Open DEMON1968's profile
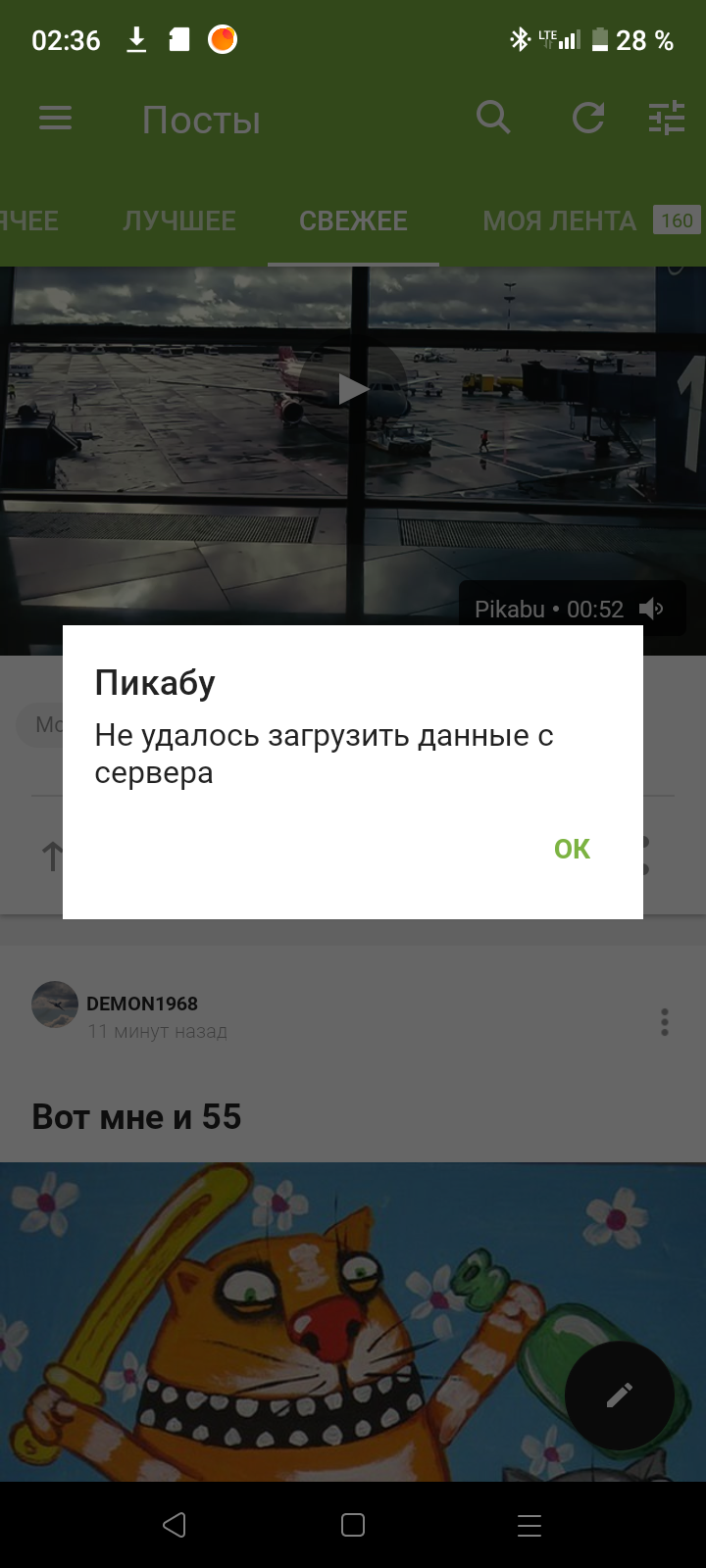The height and width of the screenshot is (1568, 706). pos(142,1004)
